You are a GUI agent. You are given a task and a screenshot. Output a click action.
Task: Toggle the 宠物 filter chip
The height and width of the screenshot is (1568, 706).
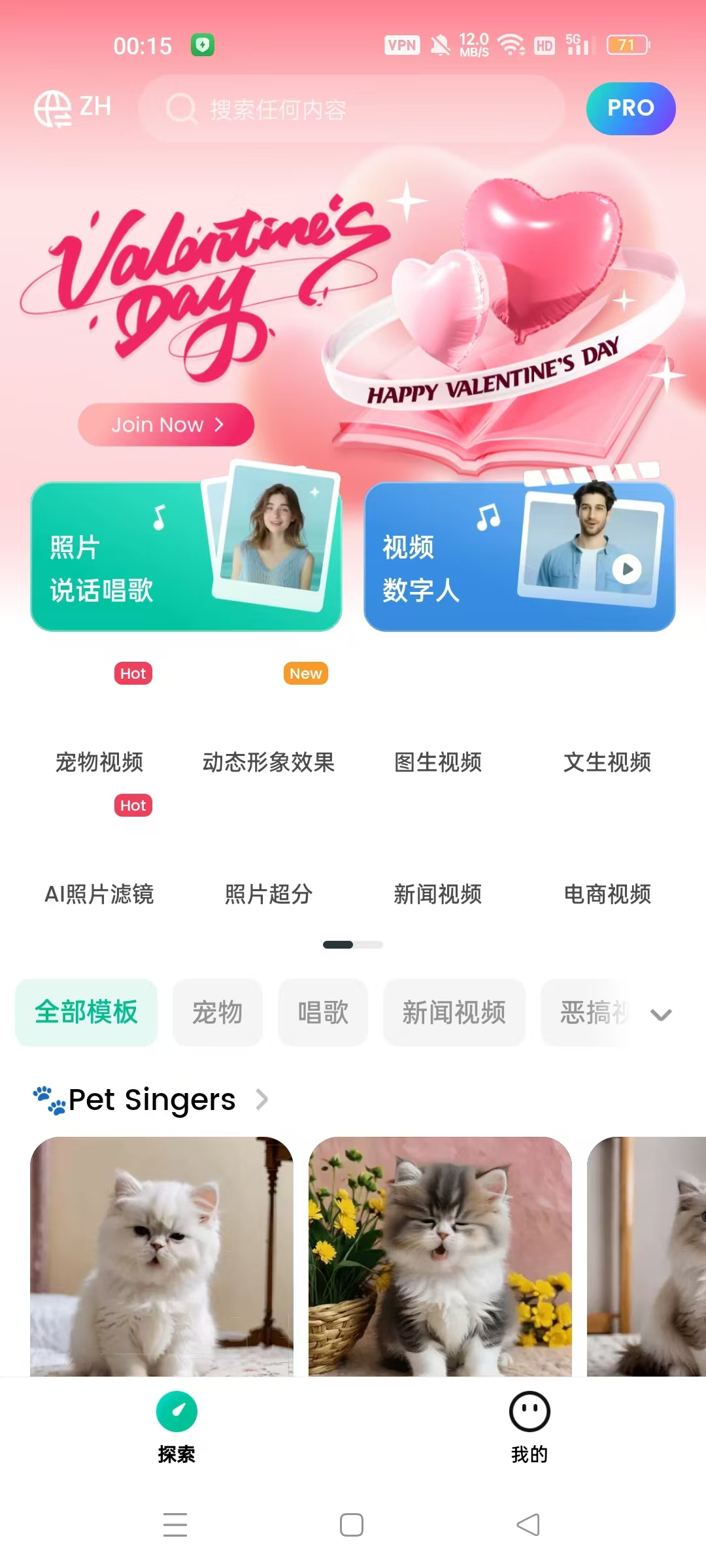click(x=217, y=1013)
